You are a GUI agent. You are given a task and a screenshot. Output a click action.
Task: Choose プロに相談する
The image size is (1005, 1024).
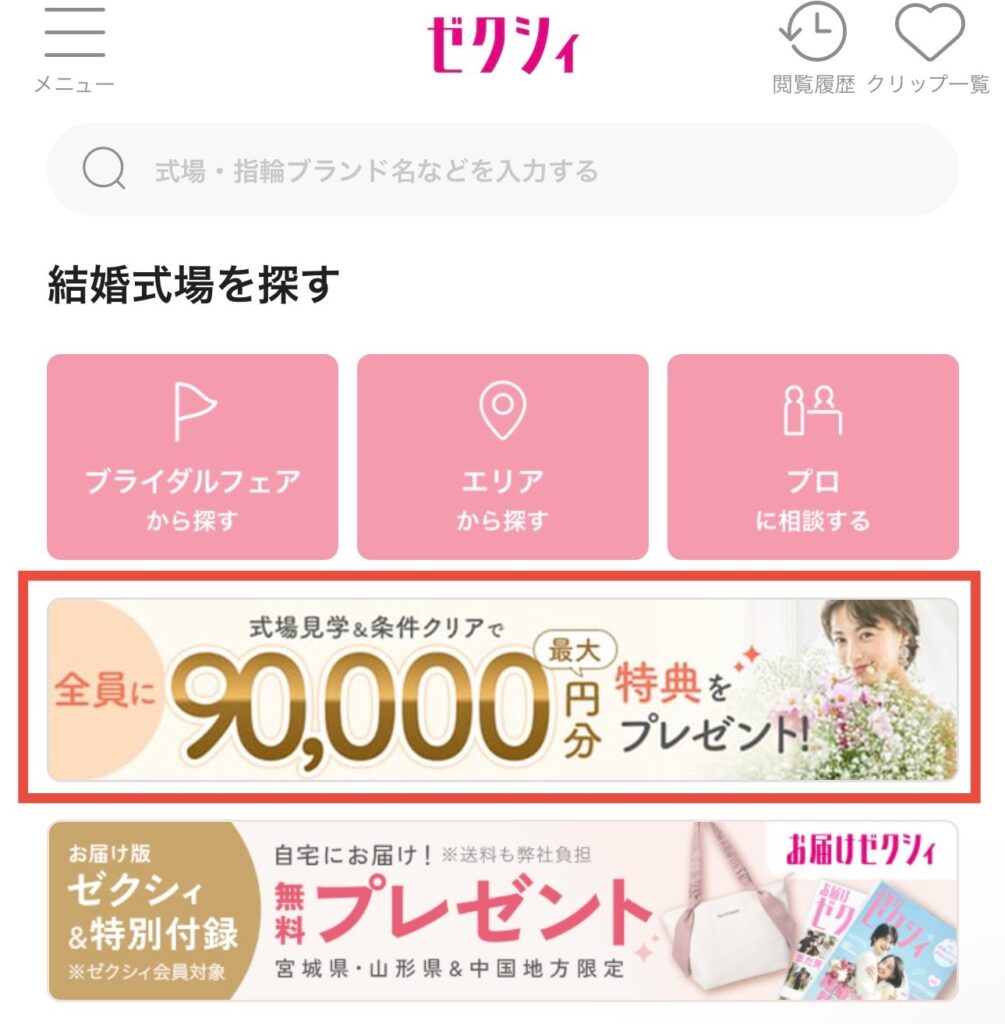coord(812,456)
